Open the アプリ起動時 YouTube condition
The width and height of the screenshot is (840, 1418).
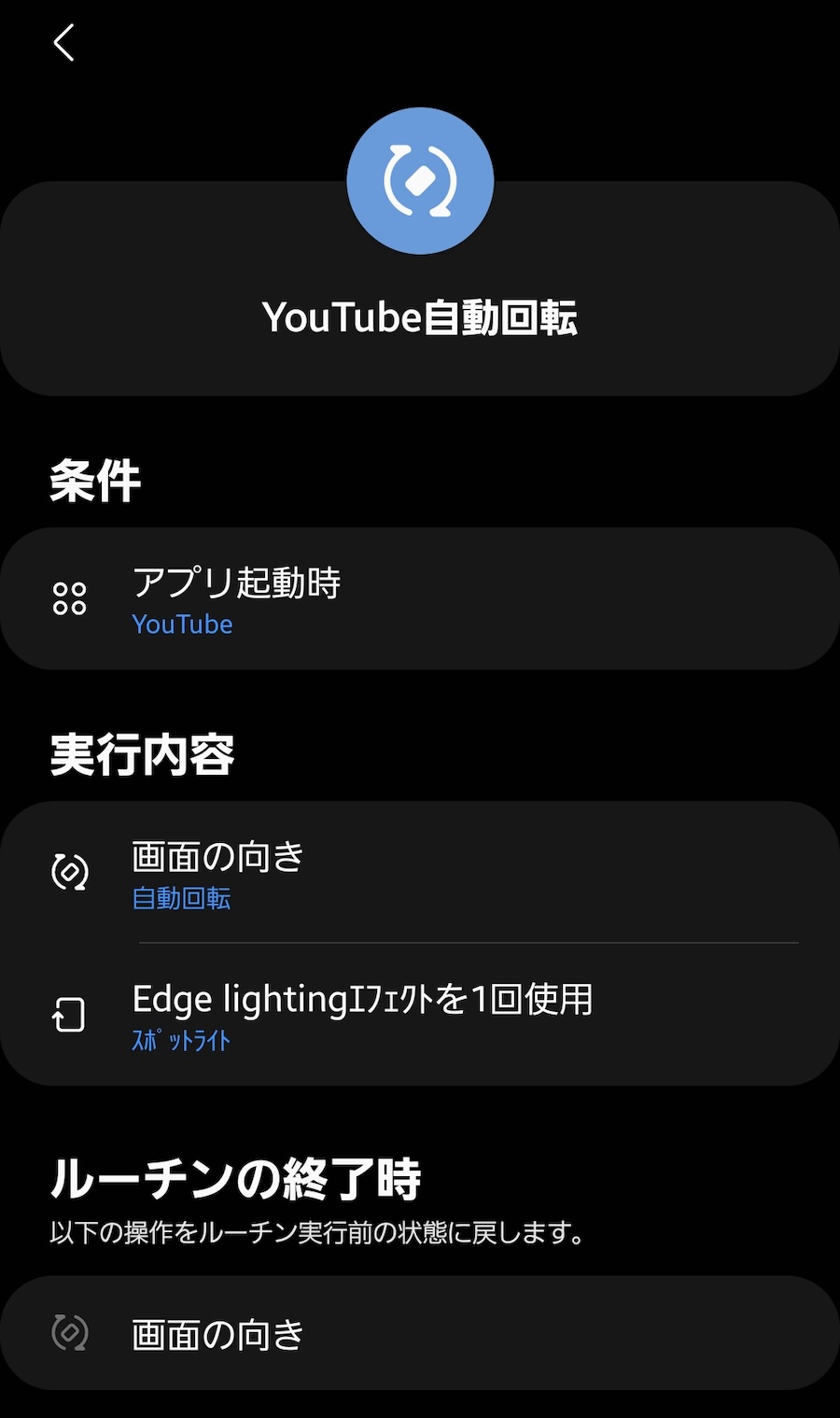420,598
